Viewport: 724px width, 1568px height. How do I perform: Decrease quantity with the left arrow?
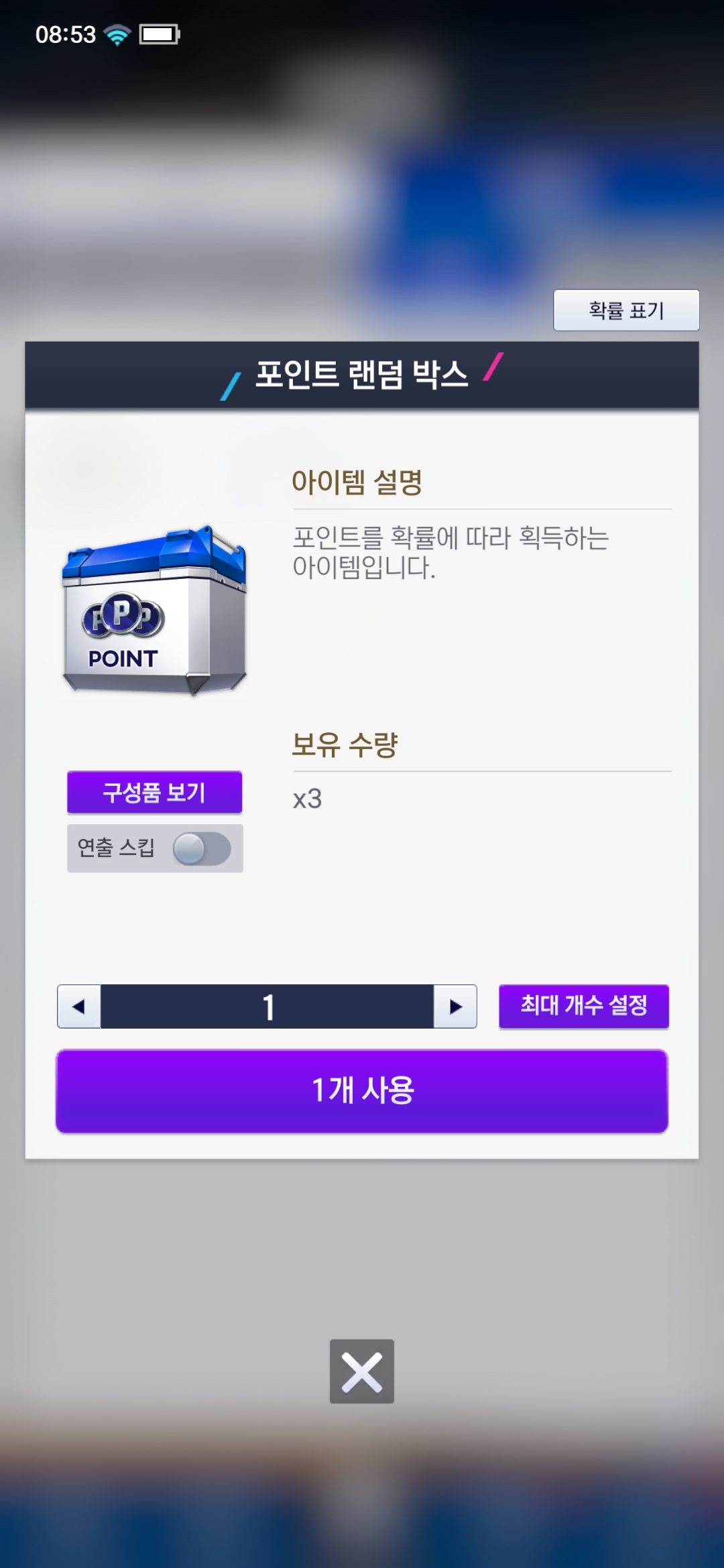coord(79,1006)
